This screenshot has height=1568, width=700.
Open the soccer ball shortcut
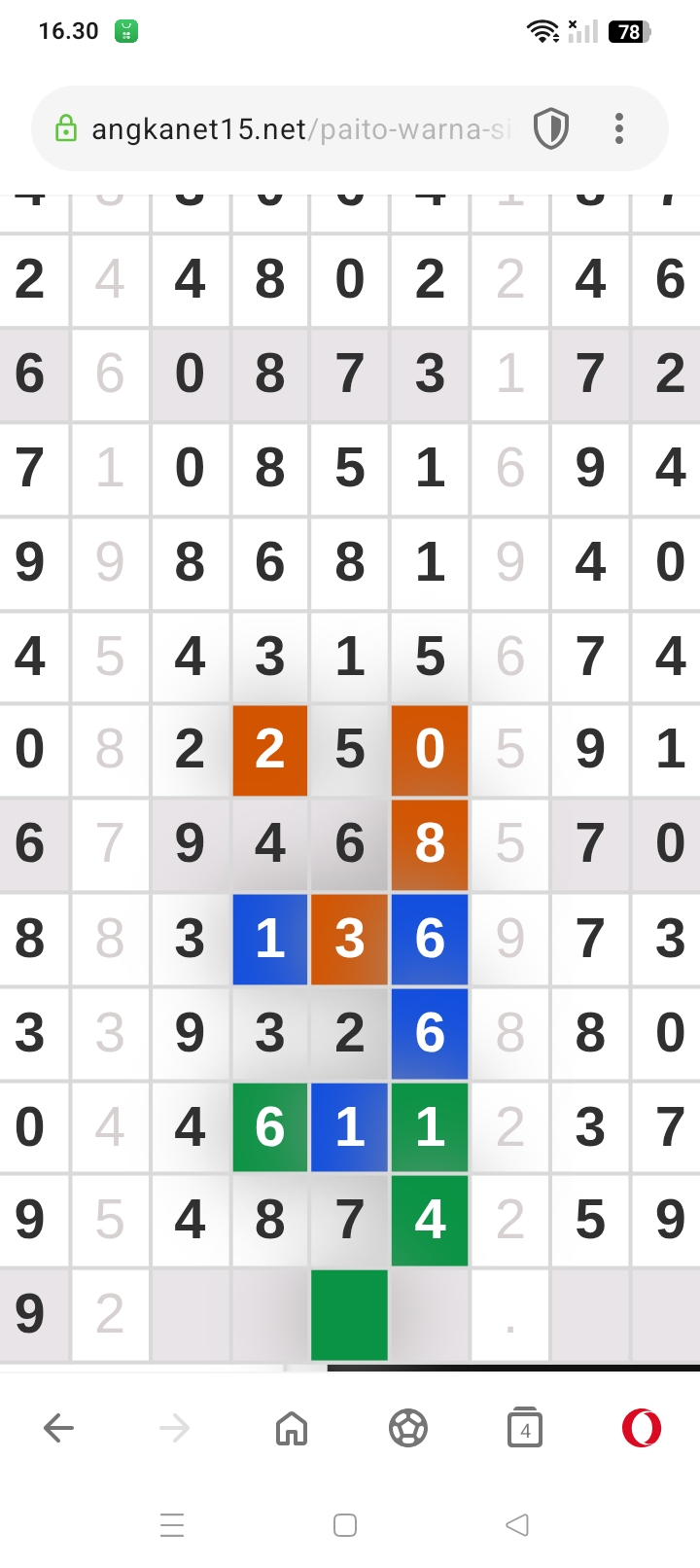pyautogui.click(x=407, y=1428)
